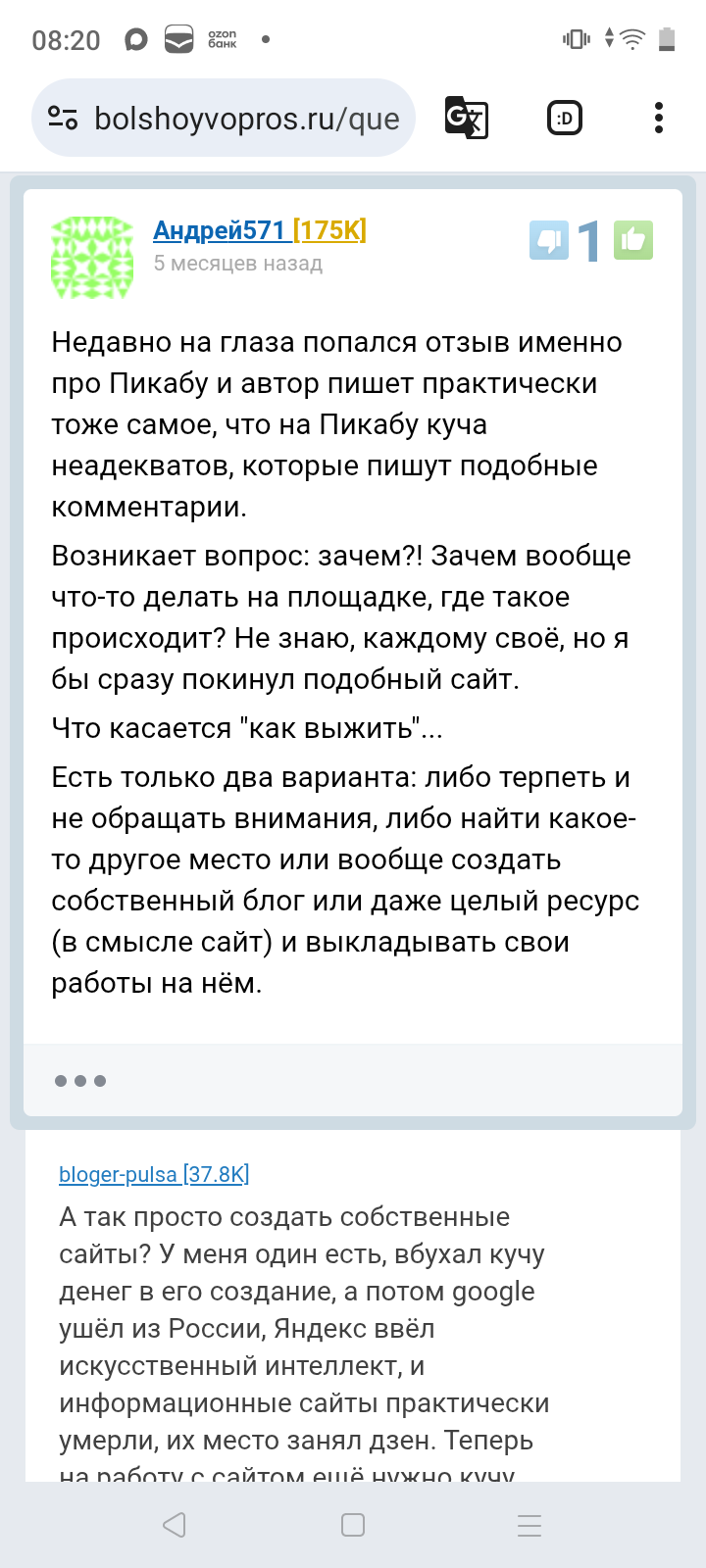Open the browser tab switcher

click(565, 119)
